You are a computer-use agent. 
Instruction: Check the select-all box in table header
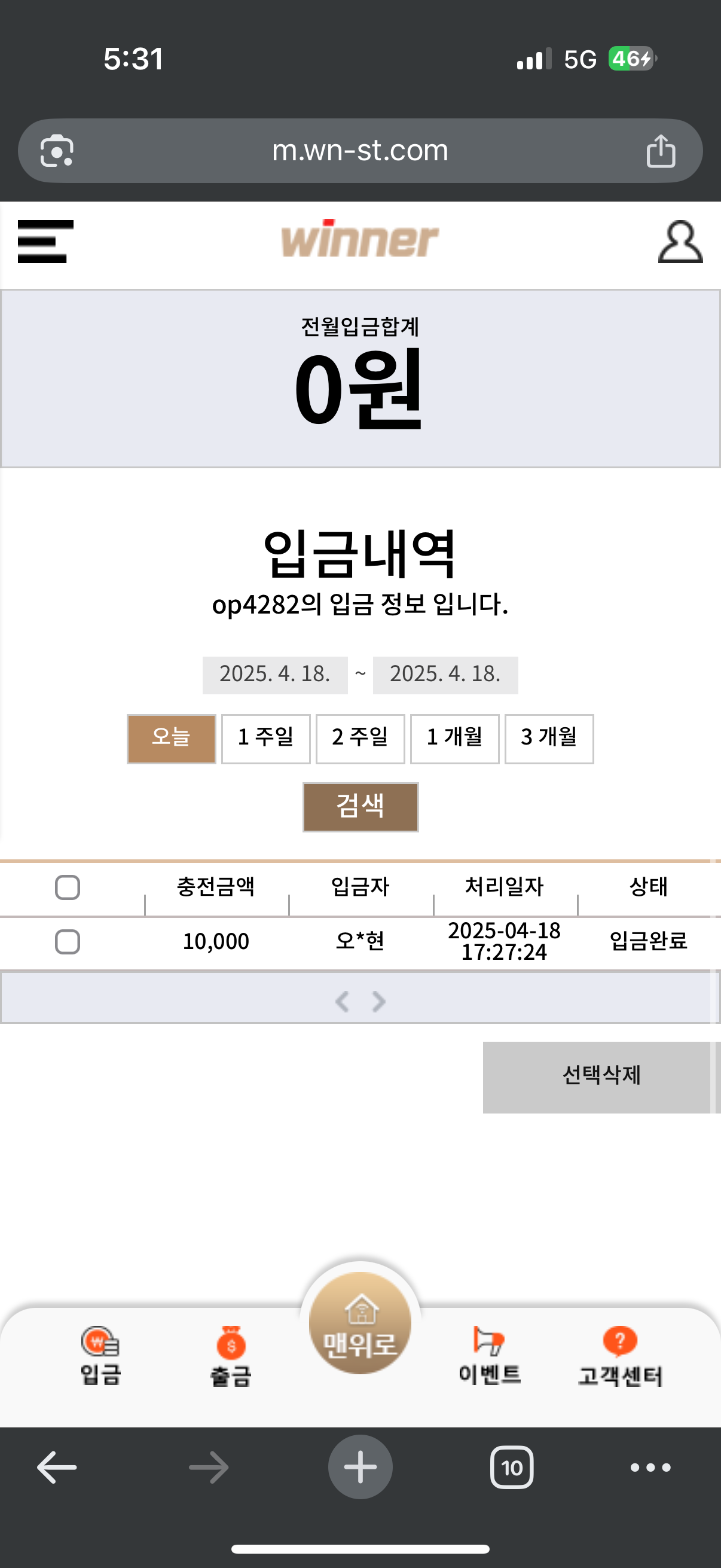click(68, 887)
